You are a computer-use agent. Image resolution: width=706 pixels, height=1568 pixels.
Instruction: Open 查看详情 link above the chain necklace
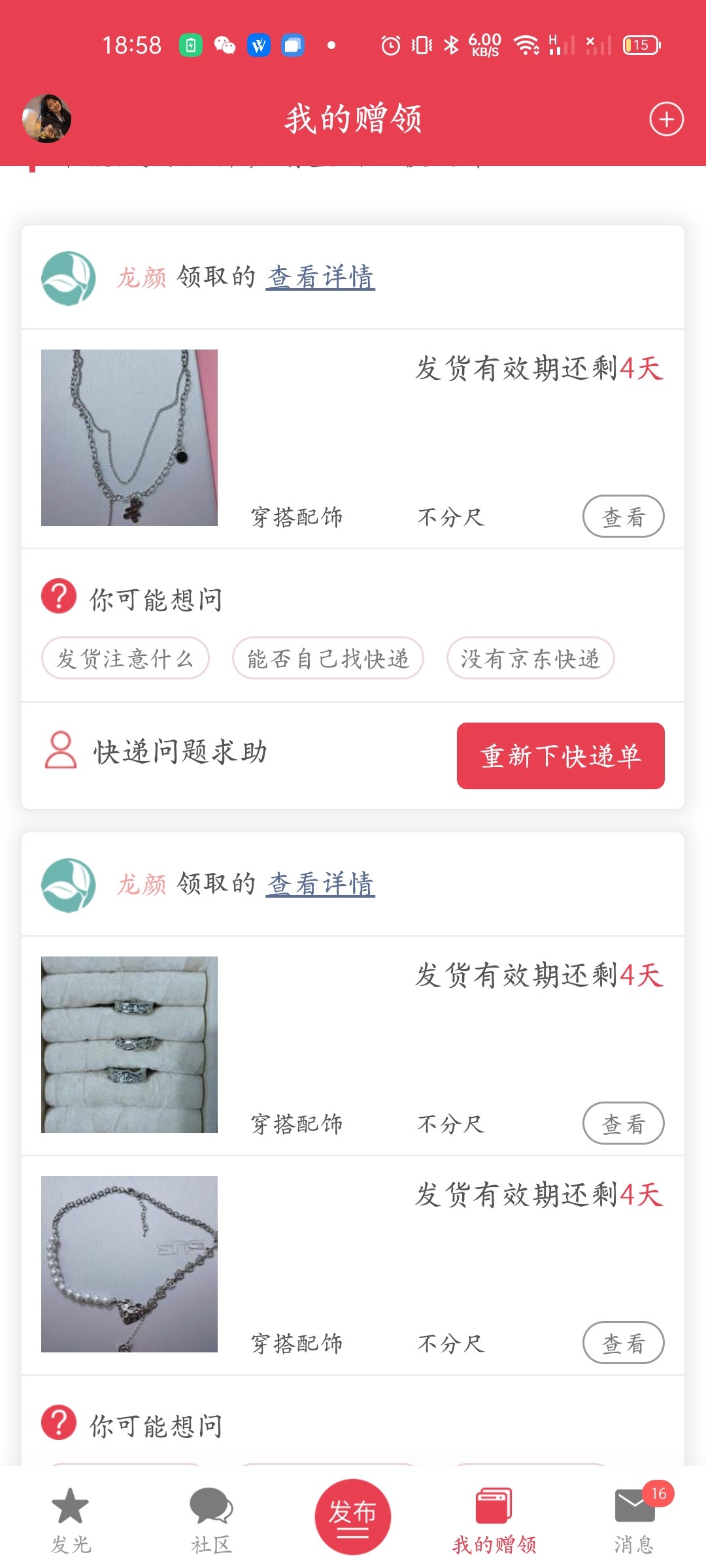click(x=320, y=277)
